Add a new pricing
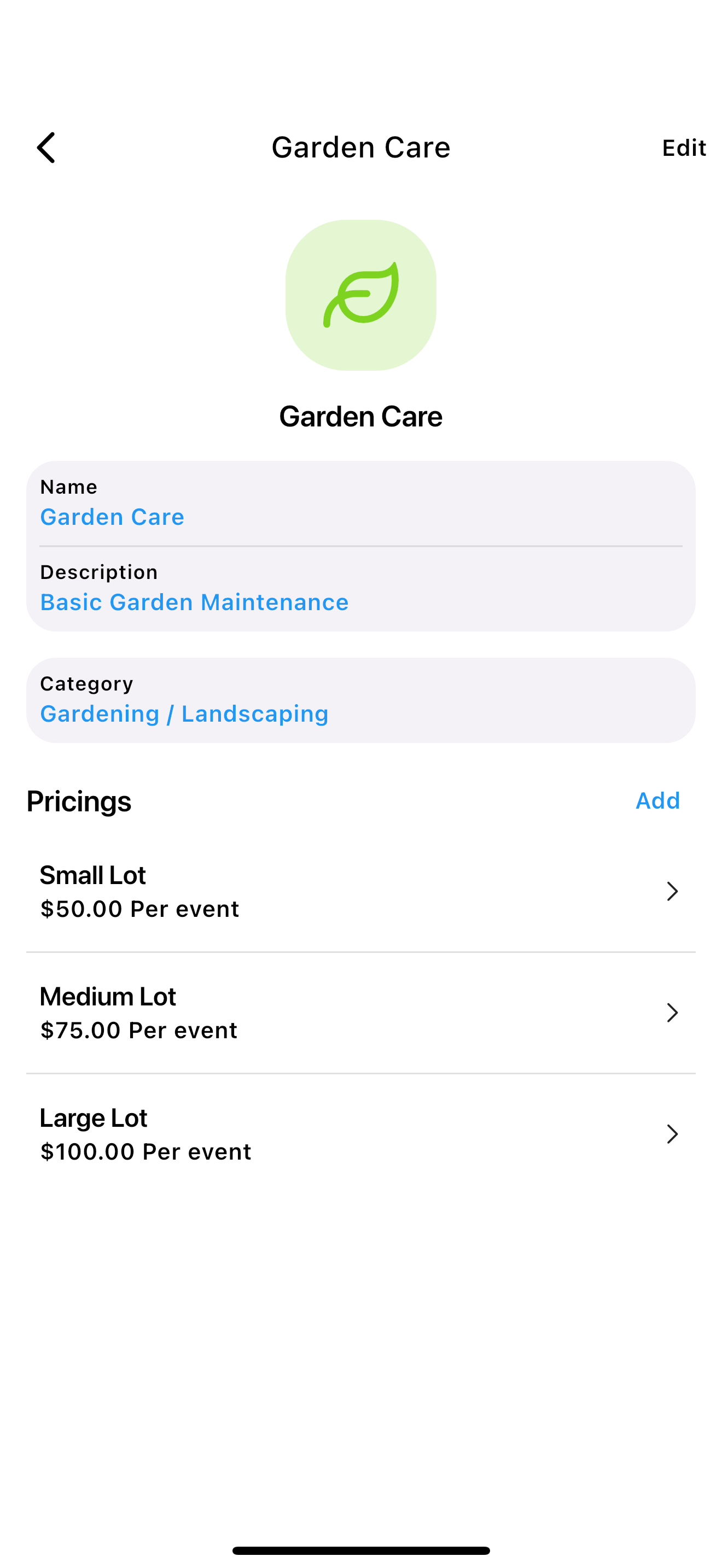Image resolution: width=722 pixels, height=1568 pixels. [657, 800]
